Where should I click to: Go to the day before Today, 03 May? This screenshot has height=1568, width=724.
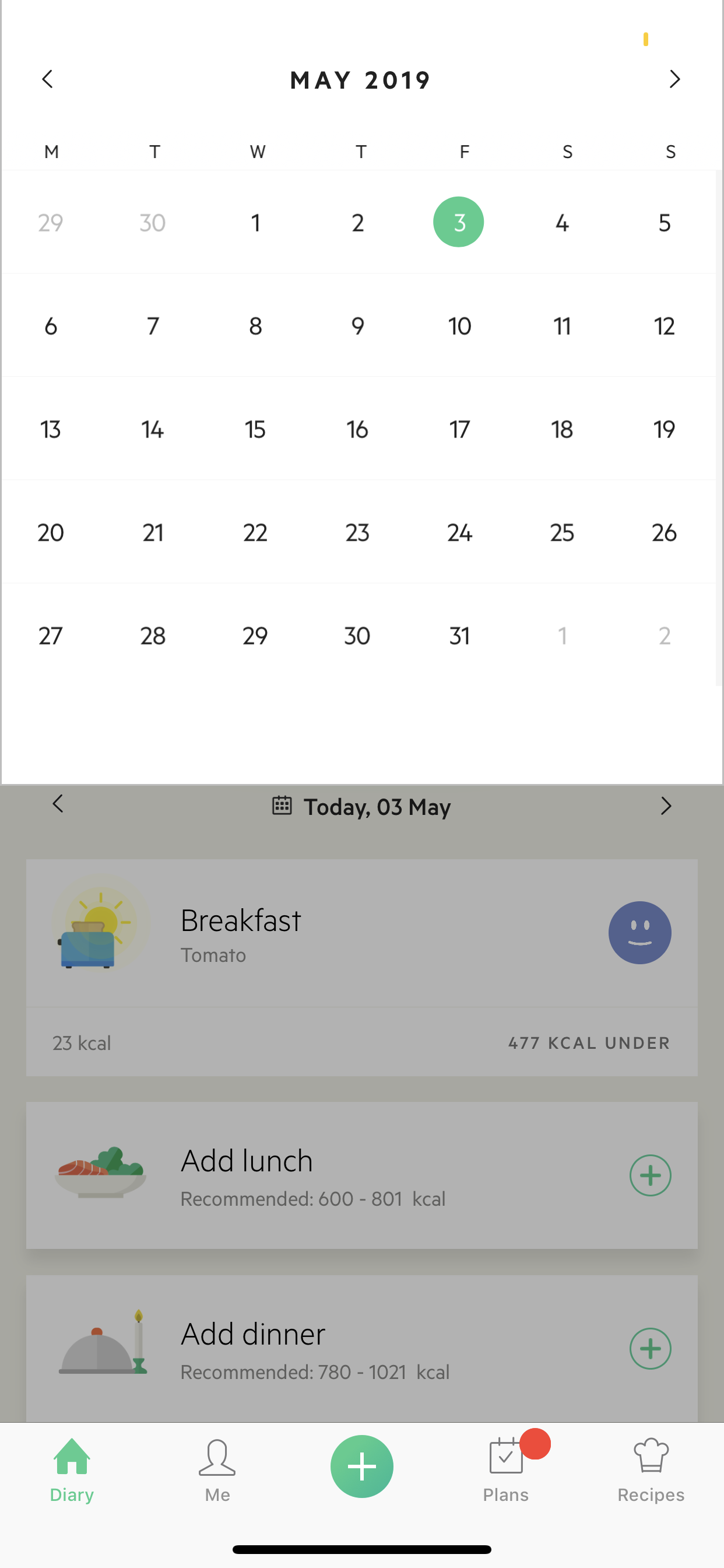coord(58,804)
